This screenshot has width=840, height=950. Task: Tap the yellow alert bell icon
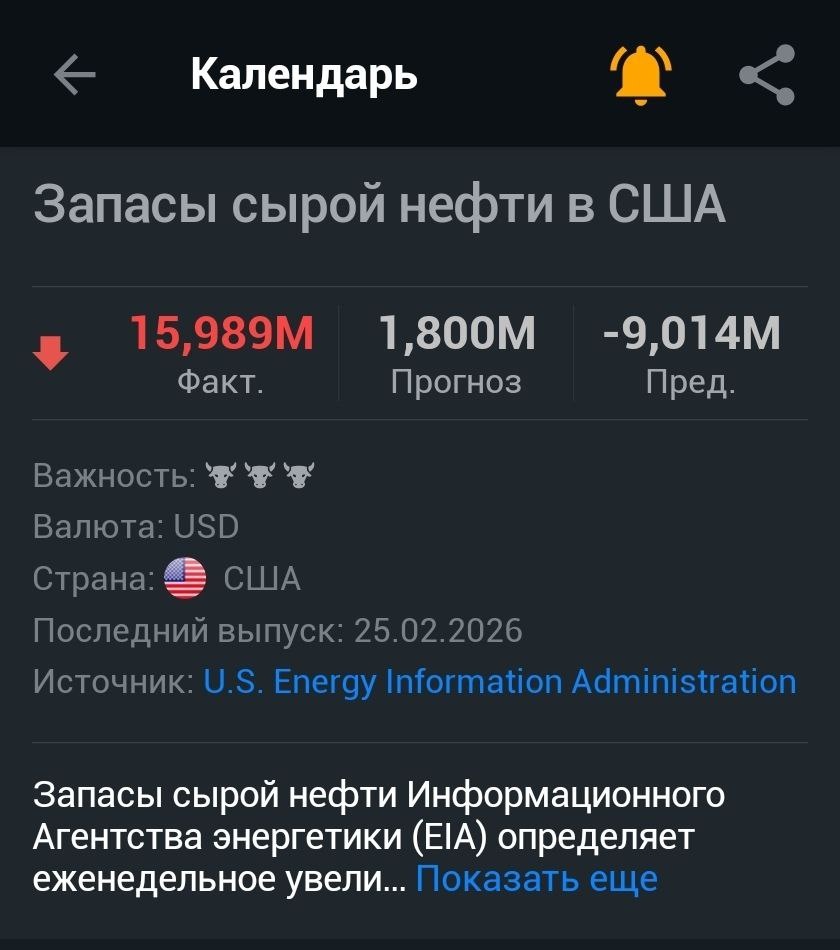click(640, 75)
